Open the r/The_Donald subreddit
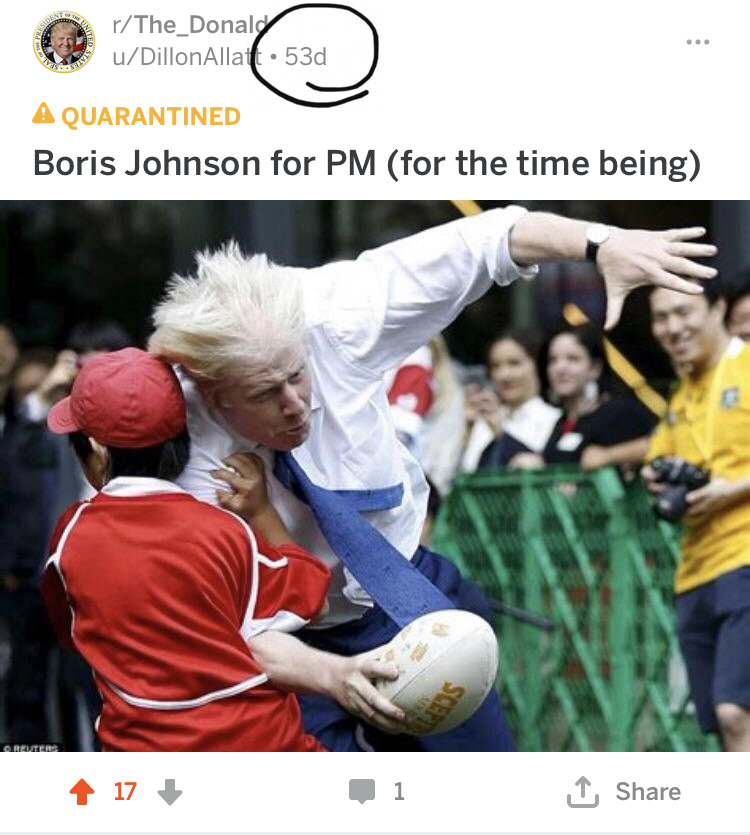Viewport: 750px width, 835px height. pyautogui.click(x=191, y=27)
